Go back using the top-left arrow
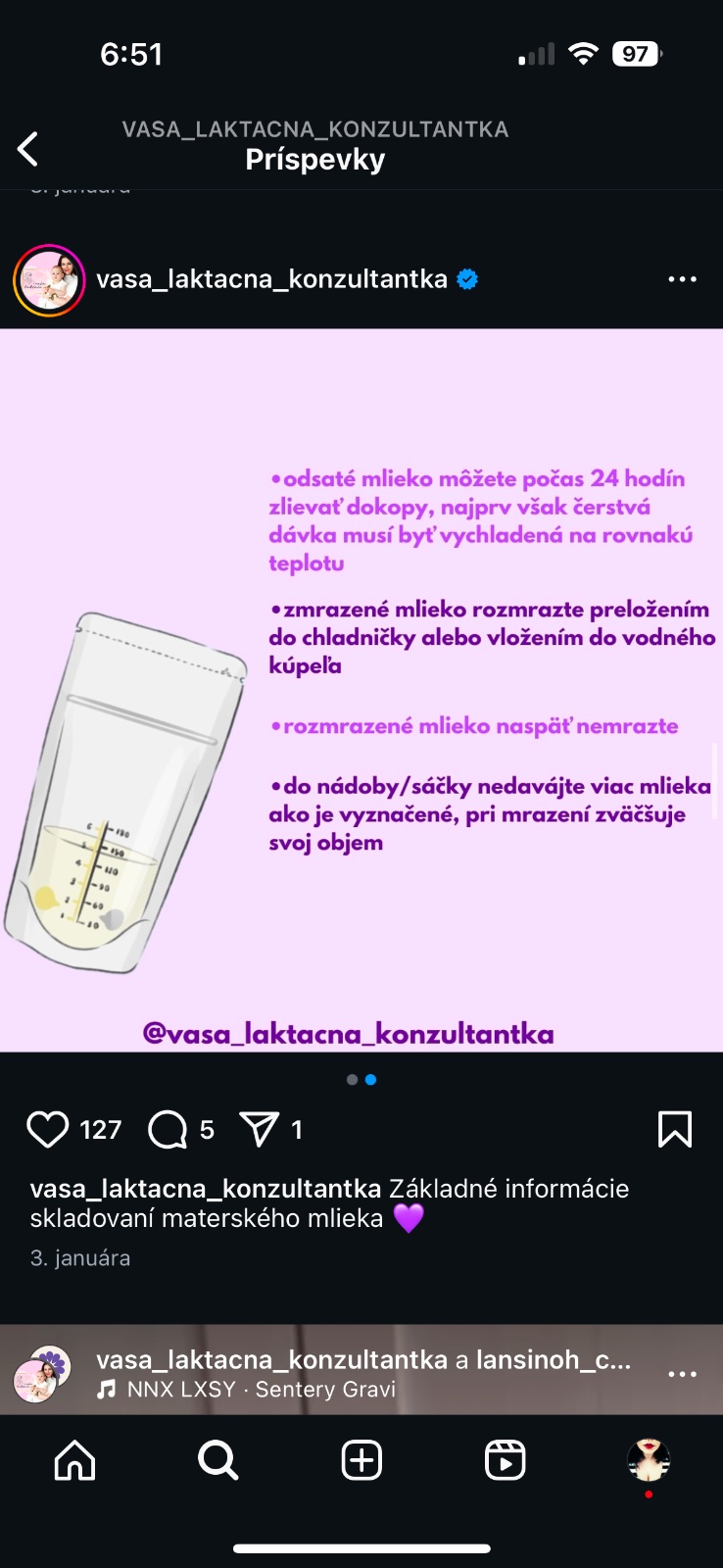723x1568 pixels. pos(28,150)
